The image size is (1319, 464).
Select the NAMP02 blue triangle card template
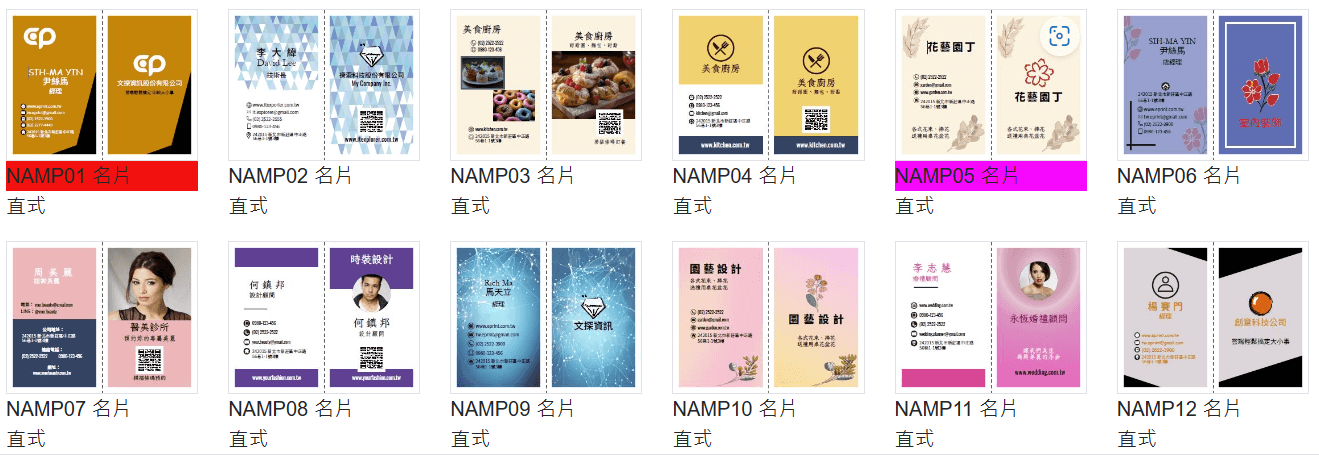tap(324, 85)
